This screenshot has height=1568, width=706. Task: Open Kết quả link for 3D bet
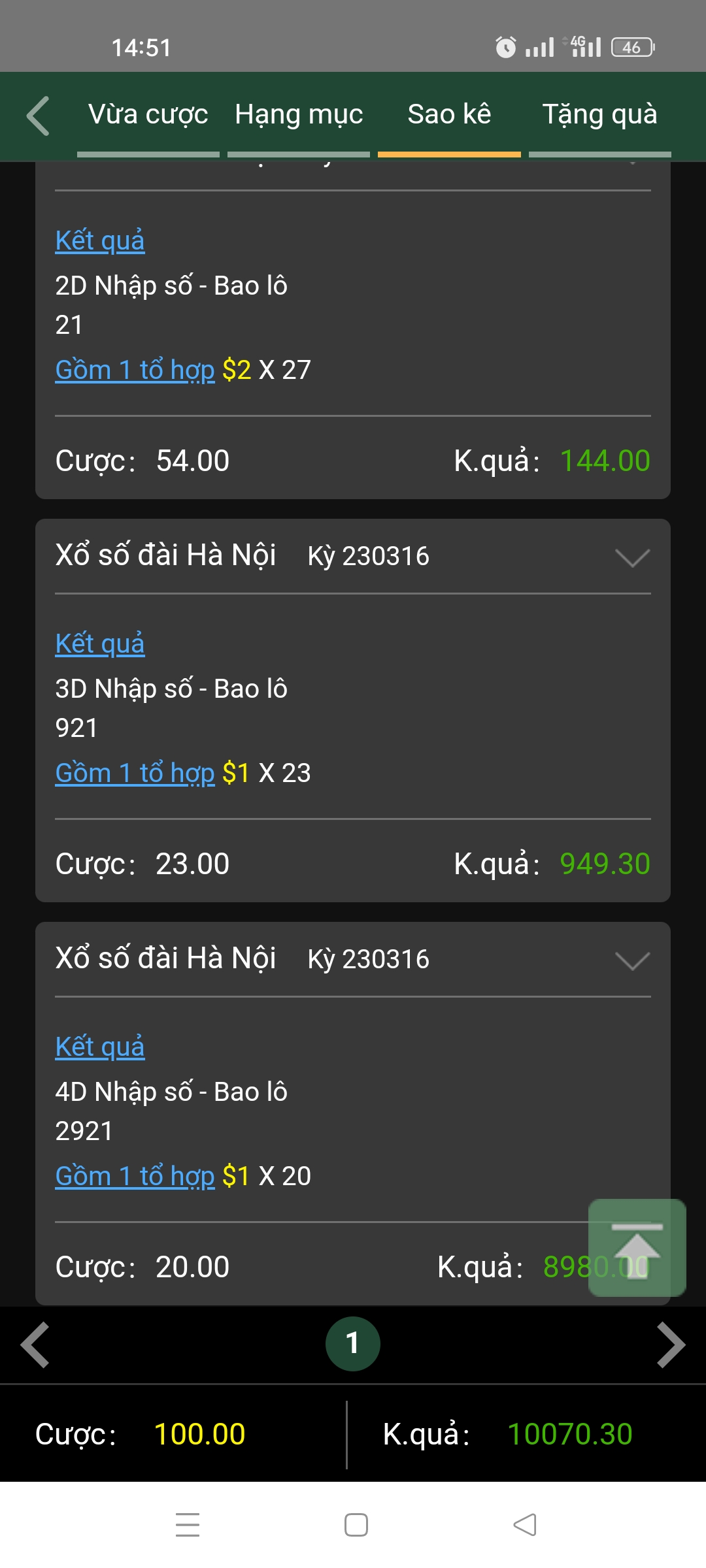click(x=100, y=644)
